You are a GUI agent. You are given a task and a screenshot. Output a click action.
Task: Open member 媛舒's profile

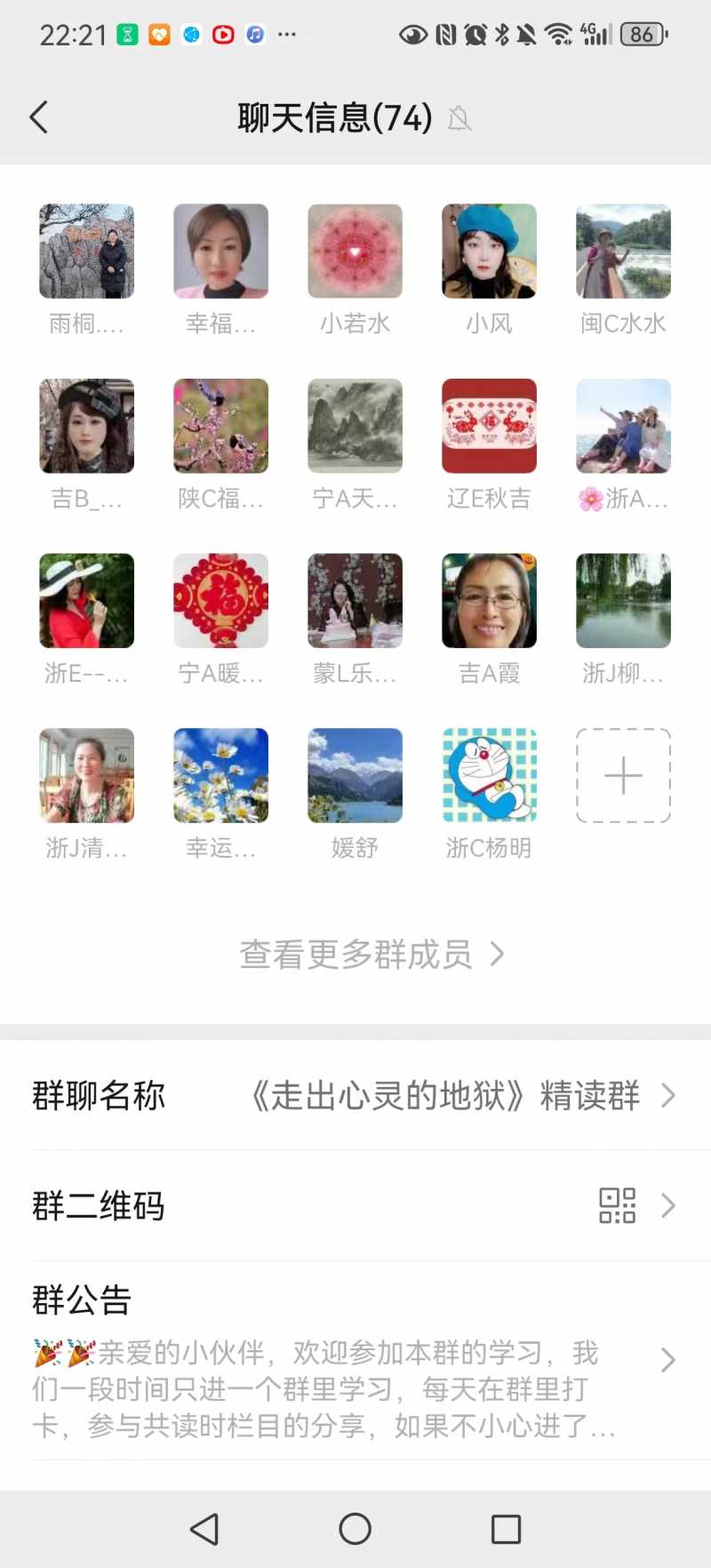pyautogui.click(x=355, y=776)
